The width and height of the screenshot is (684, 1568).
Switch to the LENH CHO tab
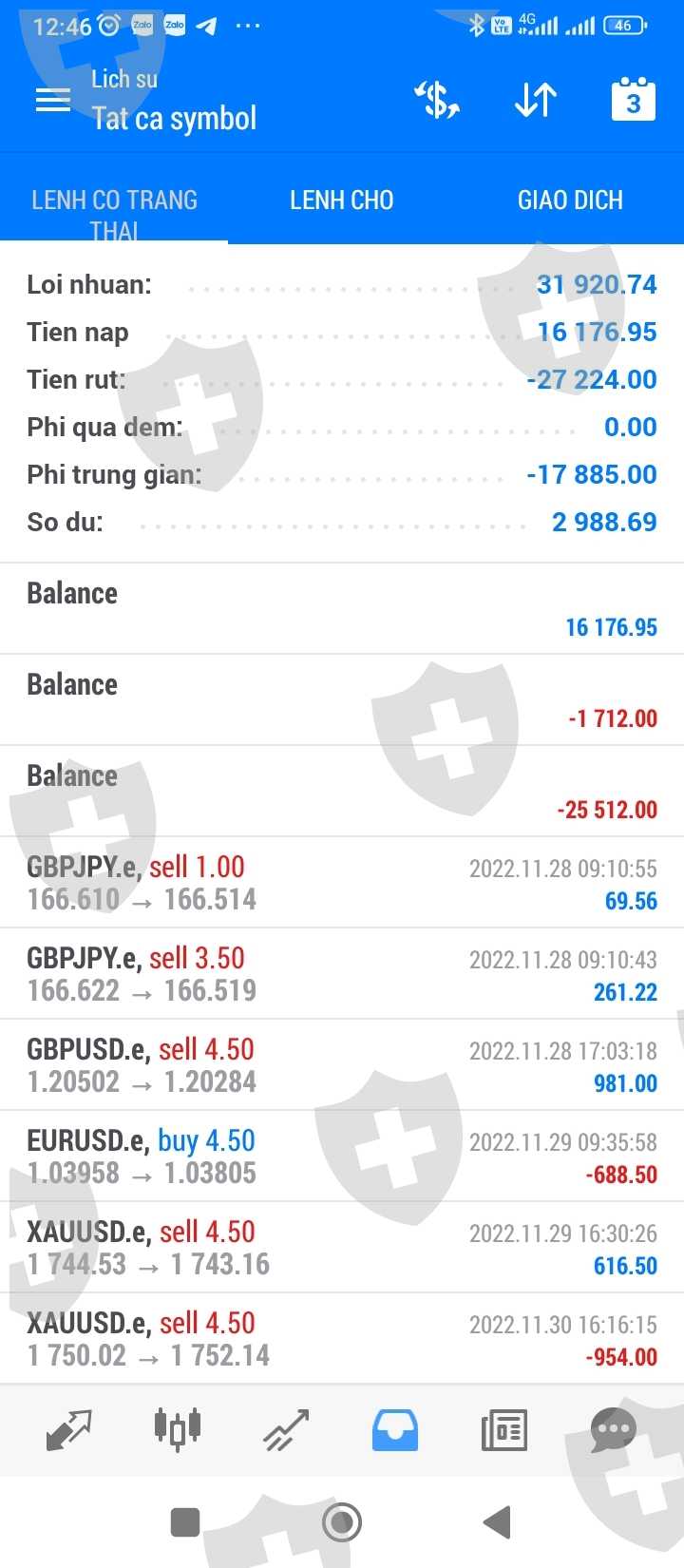[341, 201]
